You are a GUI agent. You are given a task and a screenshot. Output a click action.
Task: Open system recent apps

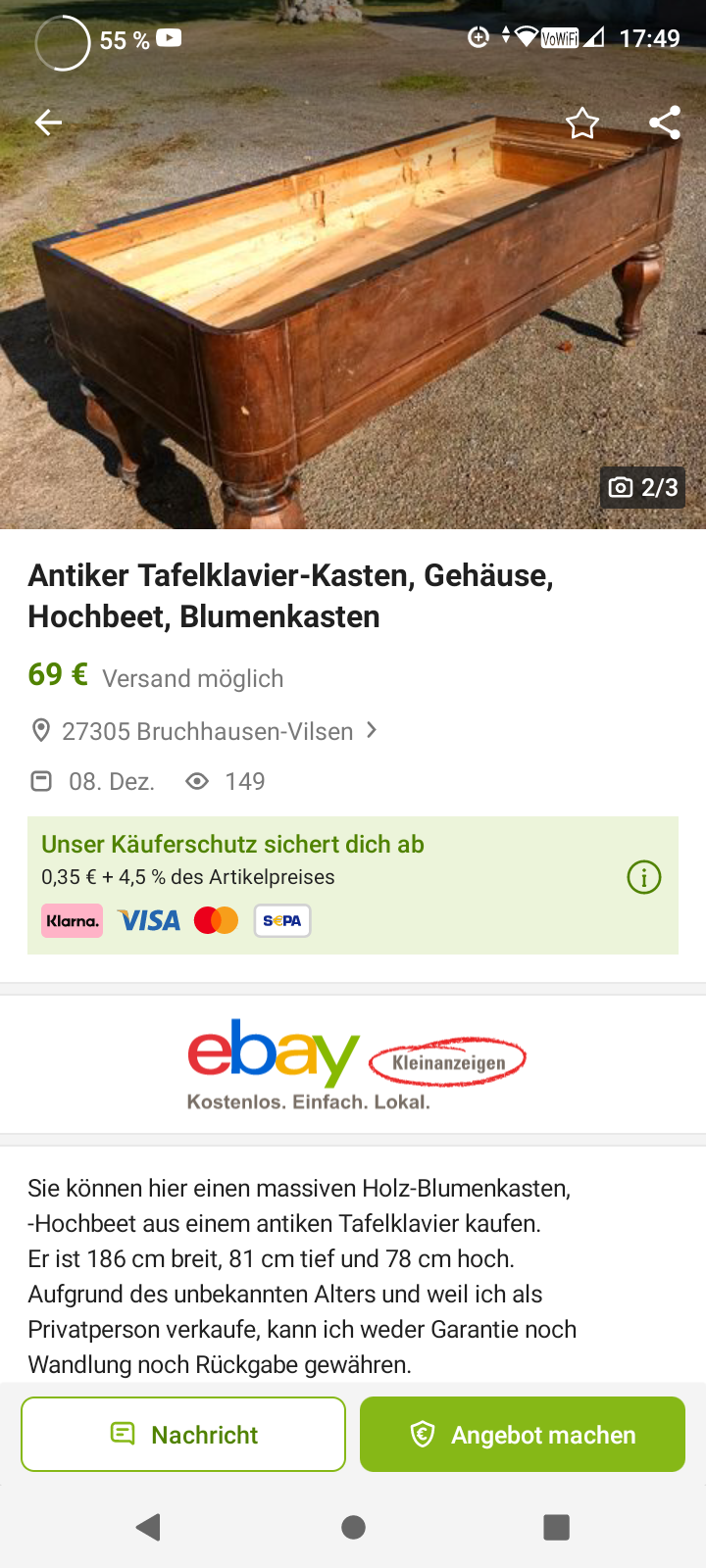[x=556, y=1527]
